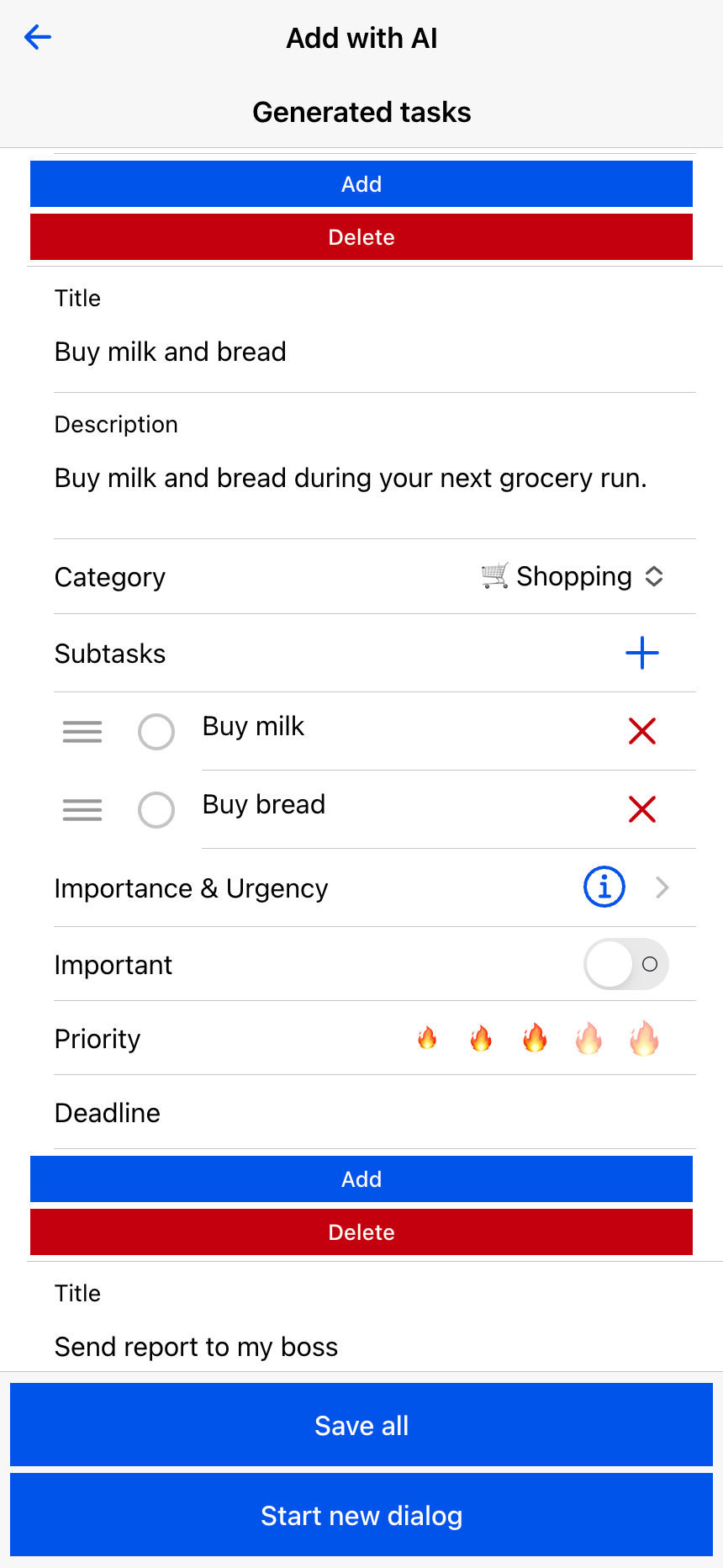Viewport: 723px width, 1568px height.
Task: Enable the Important switch
Action: click(x=626, y=964)
